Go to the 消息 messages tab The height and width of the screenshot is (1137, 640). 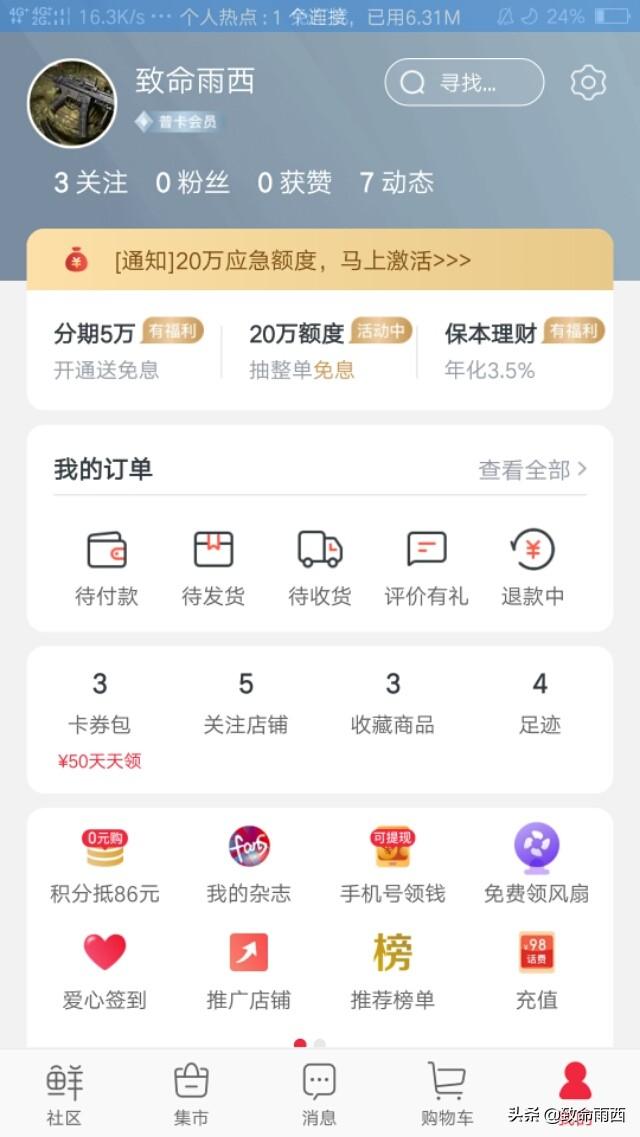(x=319, y=1094)
